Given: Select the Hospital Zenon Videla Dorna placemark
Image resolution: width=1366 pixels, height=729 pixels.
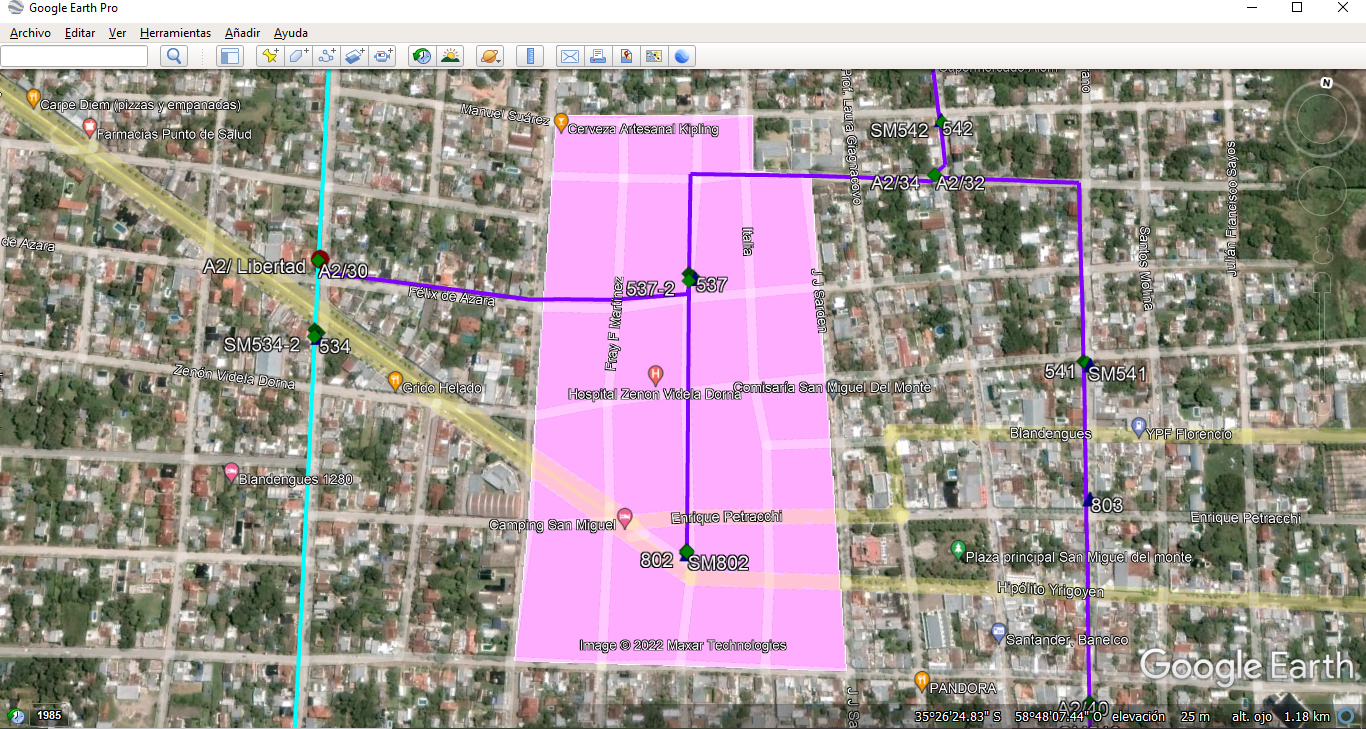Looking at the screenshot, I should (655, 375).
